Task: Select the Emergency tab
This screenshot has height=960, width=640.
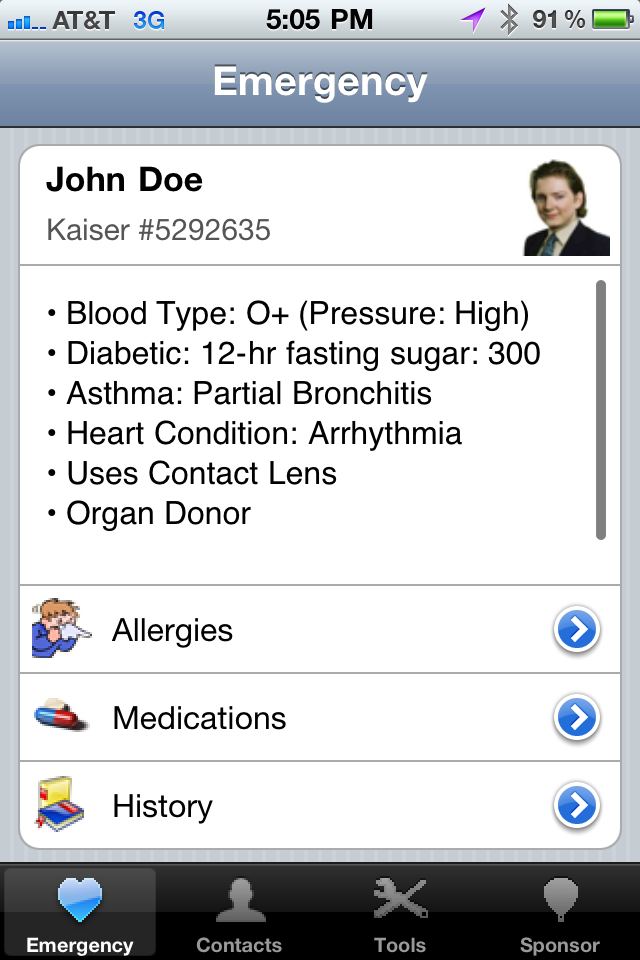Action: click(80, 914)
